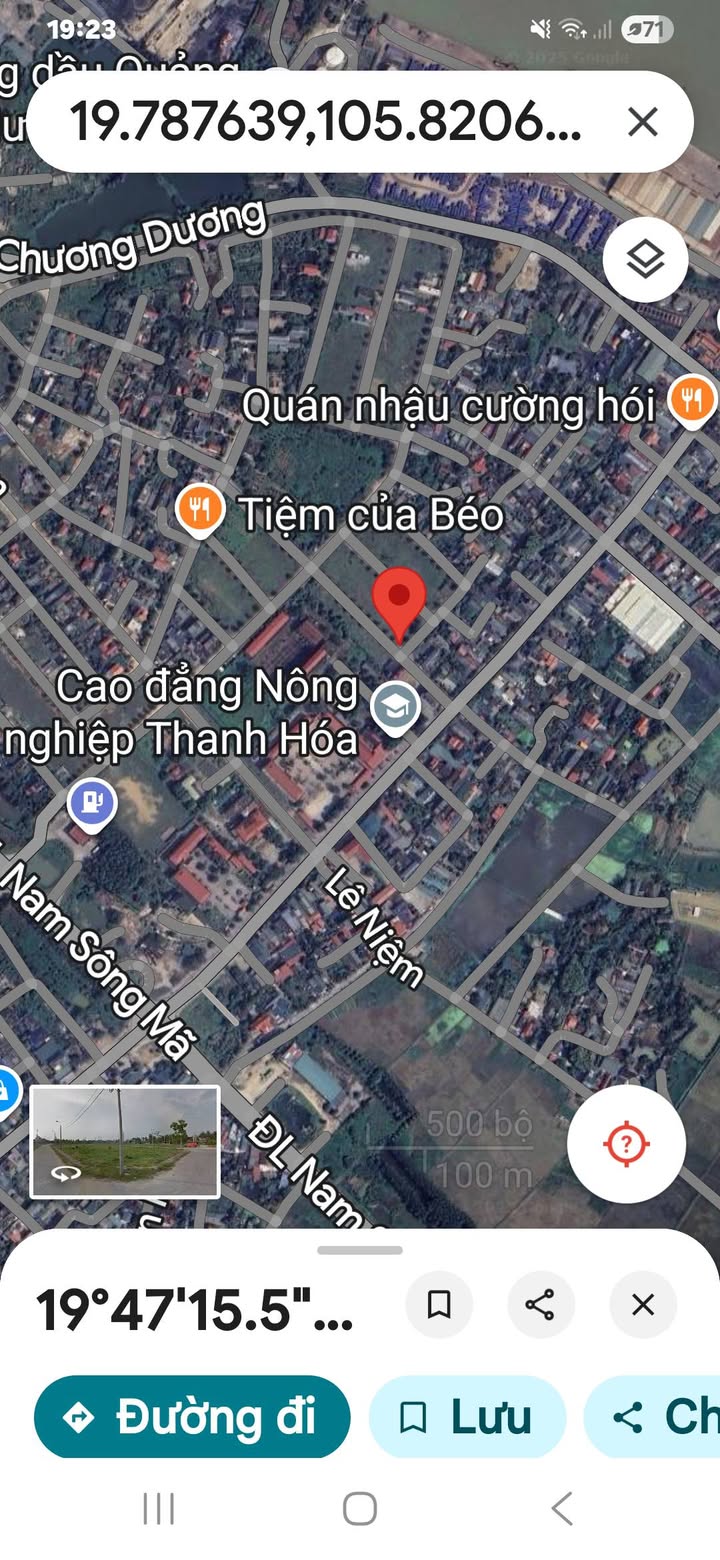Select the Tiệm của Béo restaurant pin

pyautogui.click(x=200, y=510)
